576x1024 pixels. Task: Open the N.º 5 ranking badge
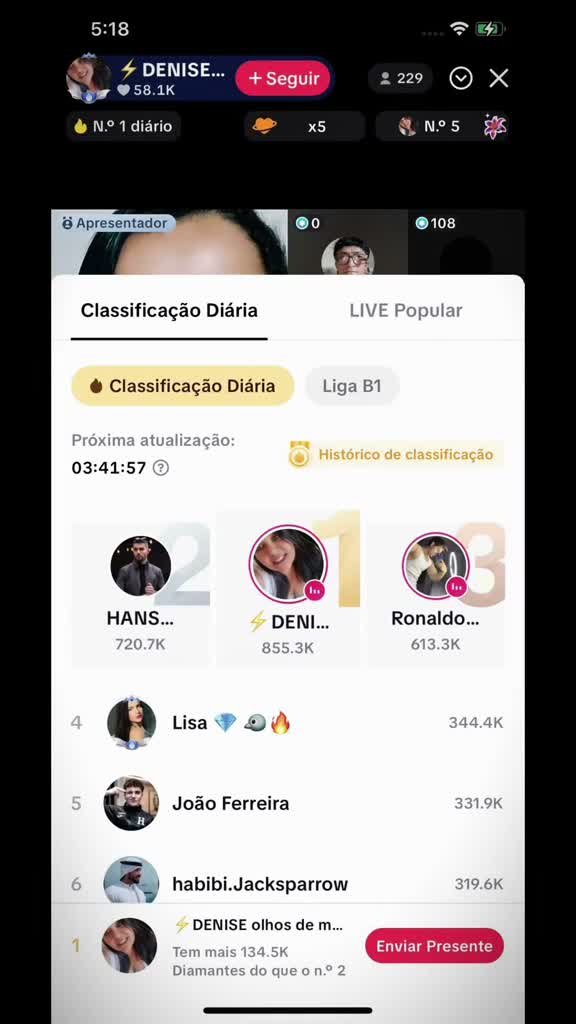442,126
